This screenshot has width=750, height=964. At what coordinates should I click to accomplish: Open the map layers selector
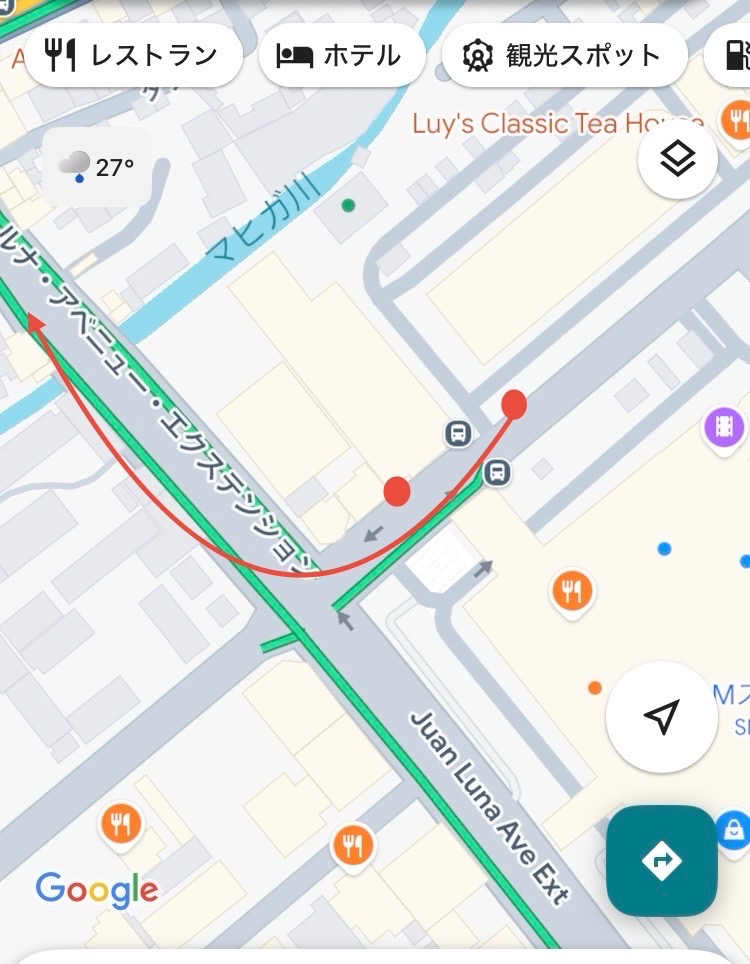coord(678,158)
